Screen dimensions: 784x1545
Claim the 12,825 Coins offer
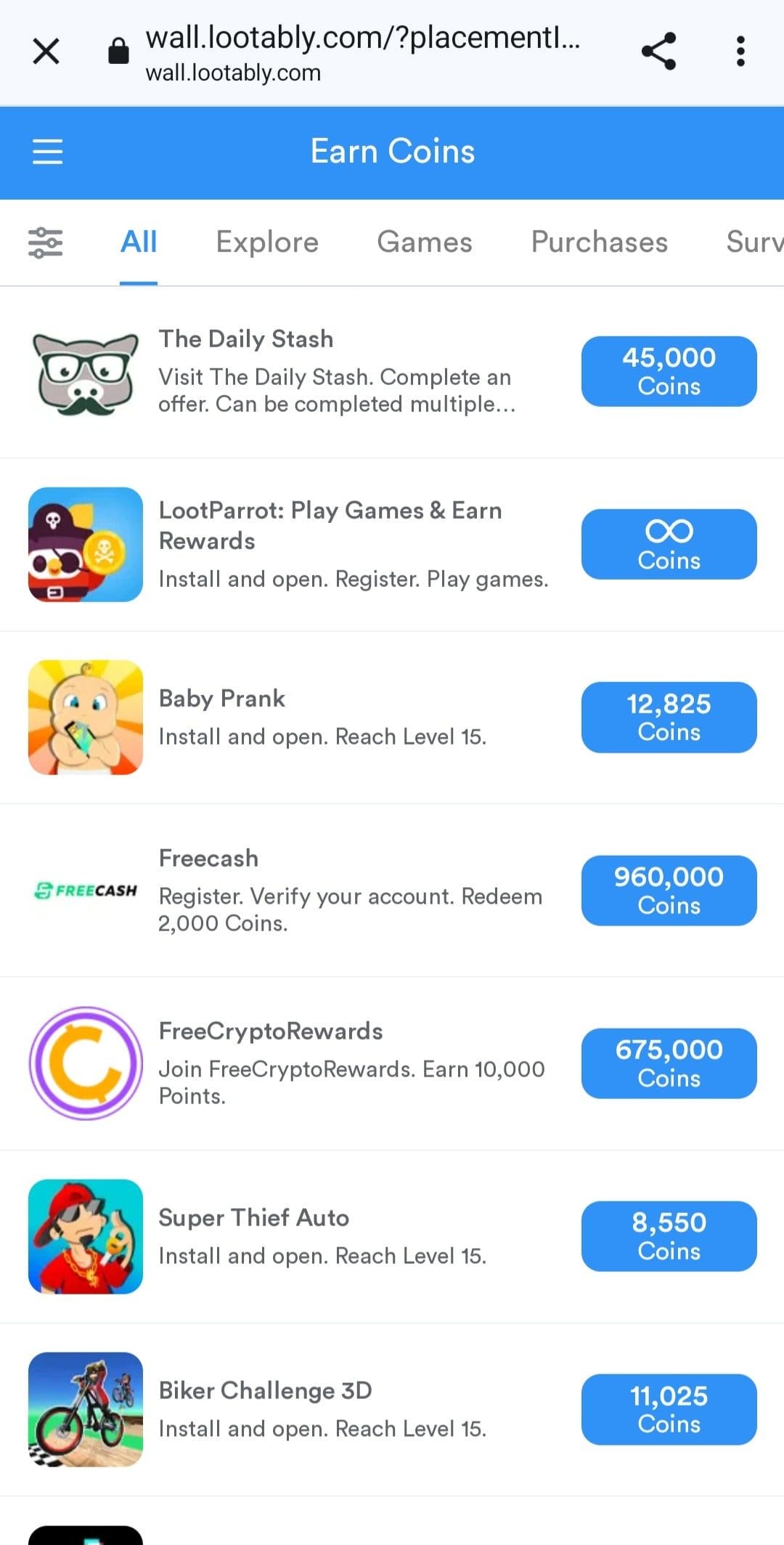669,717
